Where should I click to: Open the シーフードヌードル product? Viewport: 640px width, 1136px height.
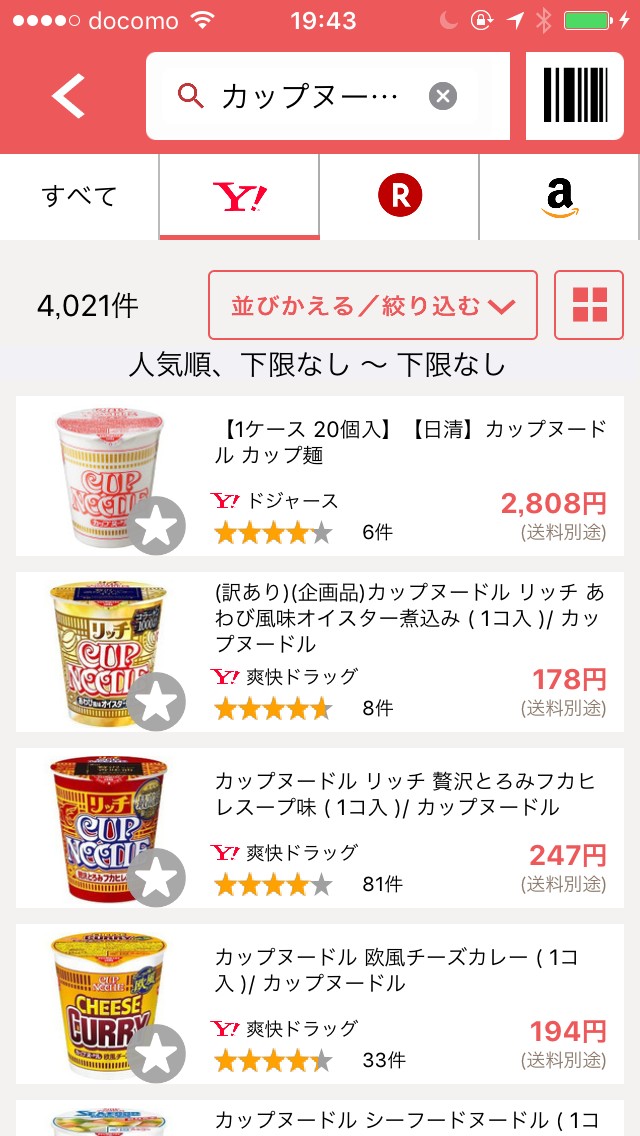pos(410,1120)
